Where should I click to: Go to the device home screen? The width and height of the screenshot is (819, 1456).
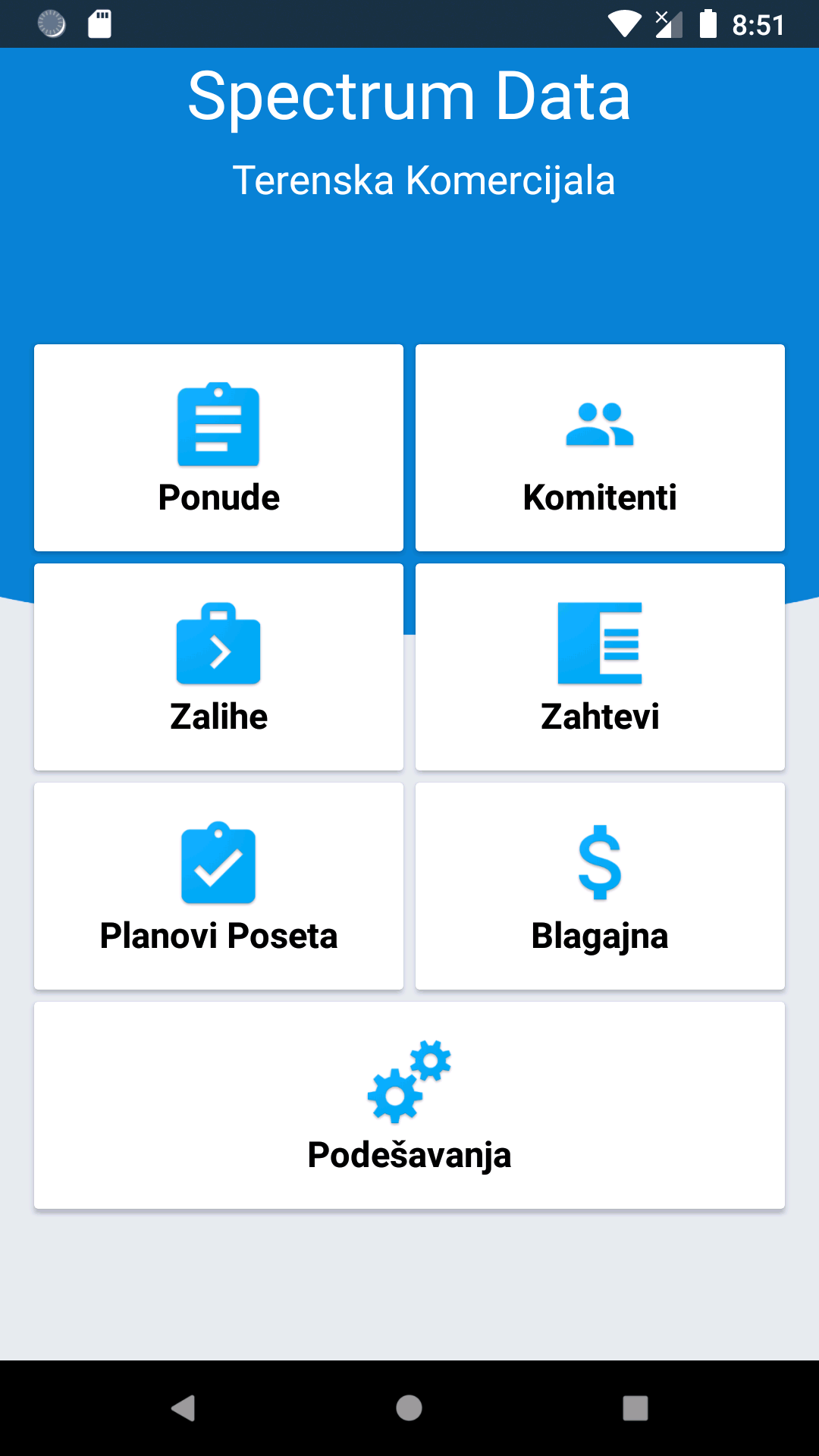pyautogui.click(x=409, y=1408)
